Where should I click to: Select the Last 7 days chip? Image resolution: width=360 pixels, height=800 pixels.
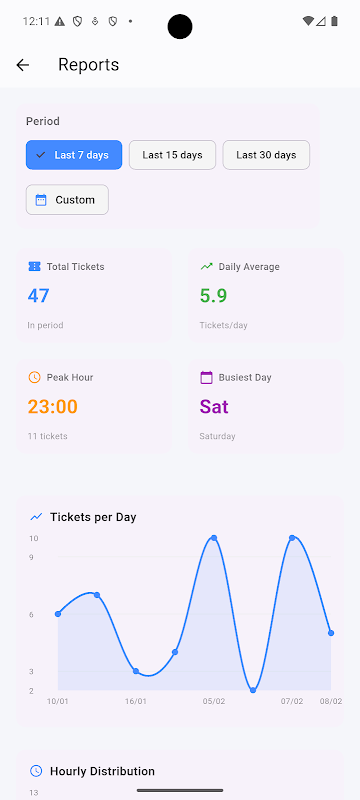(74, 155)
